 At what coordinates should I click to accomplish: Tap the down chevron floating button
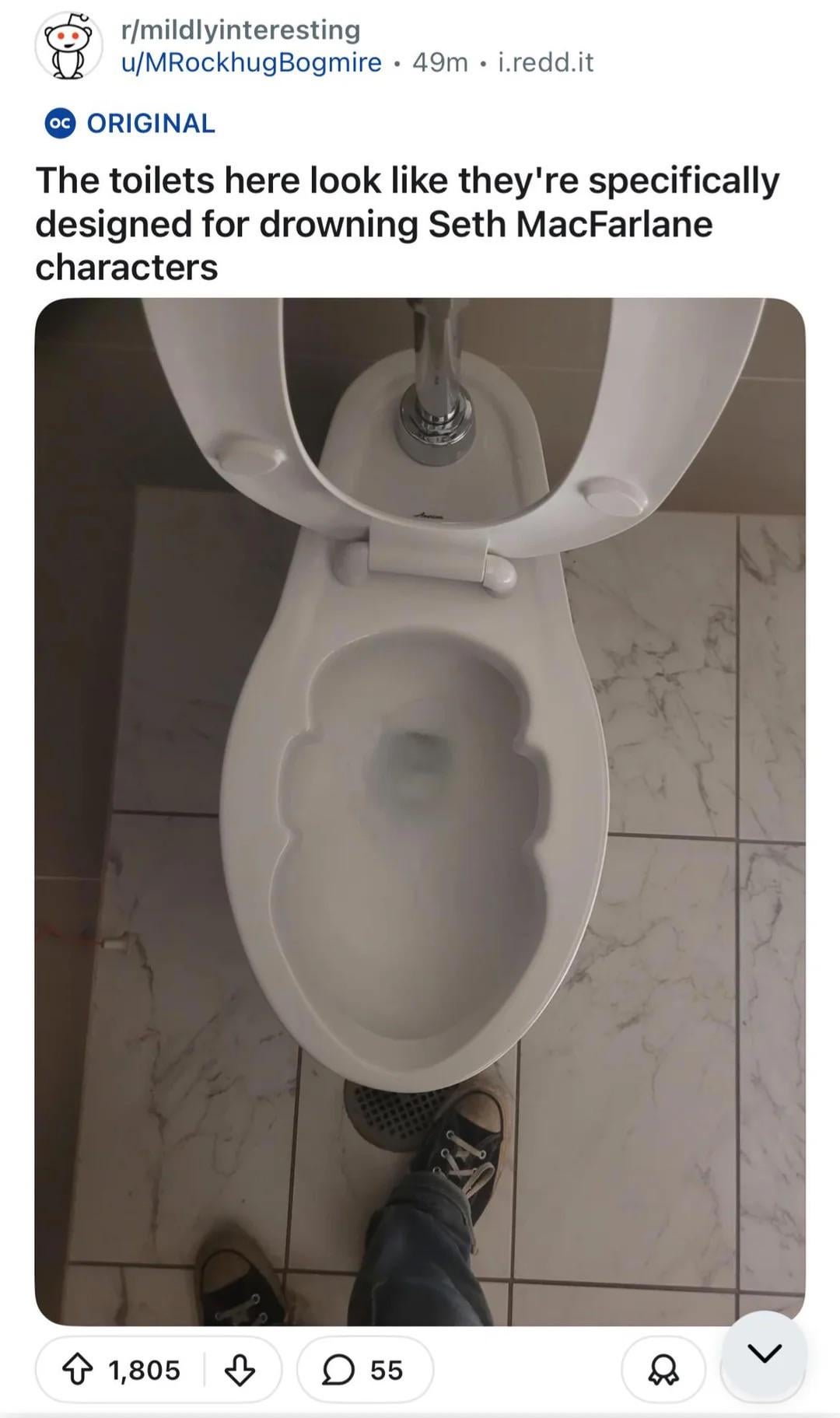[764, 1354]
